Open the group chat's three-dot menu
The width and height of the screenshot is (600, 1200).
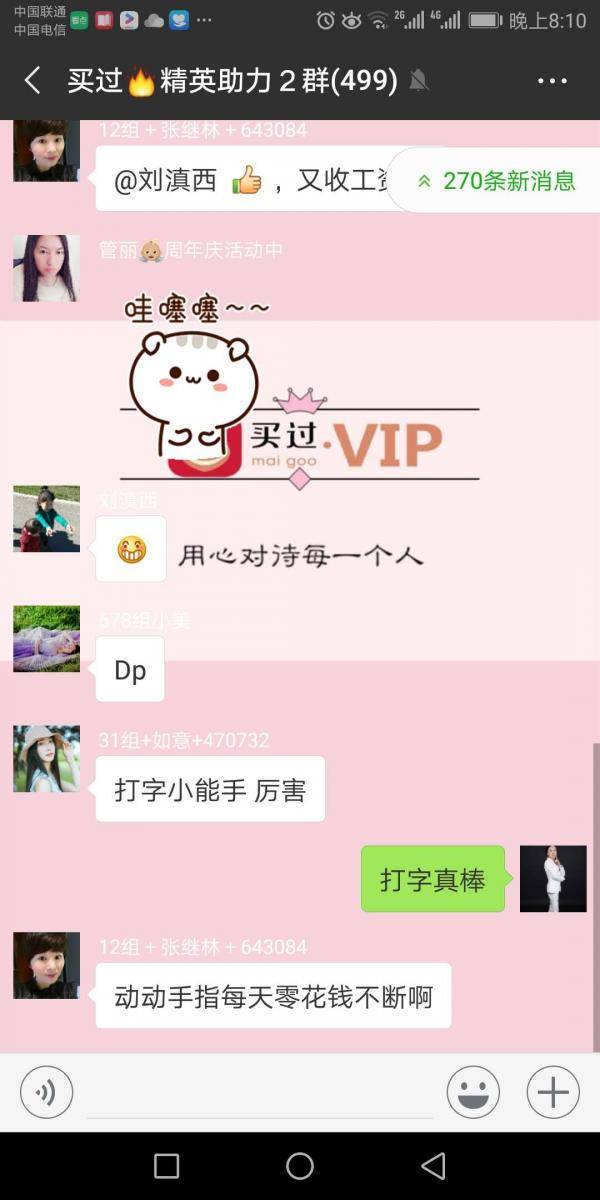pos(552,82)
